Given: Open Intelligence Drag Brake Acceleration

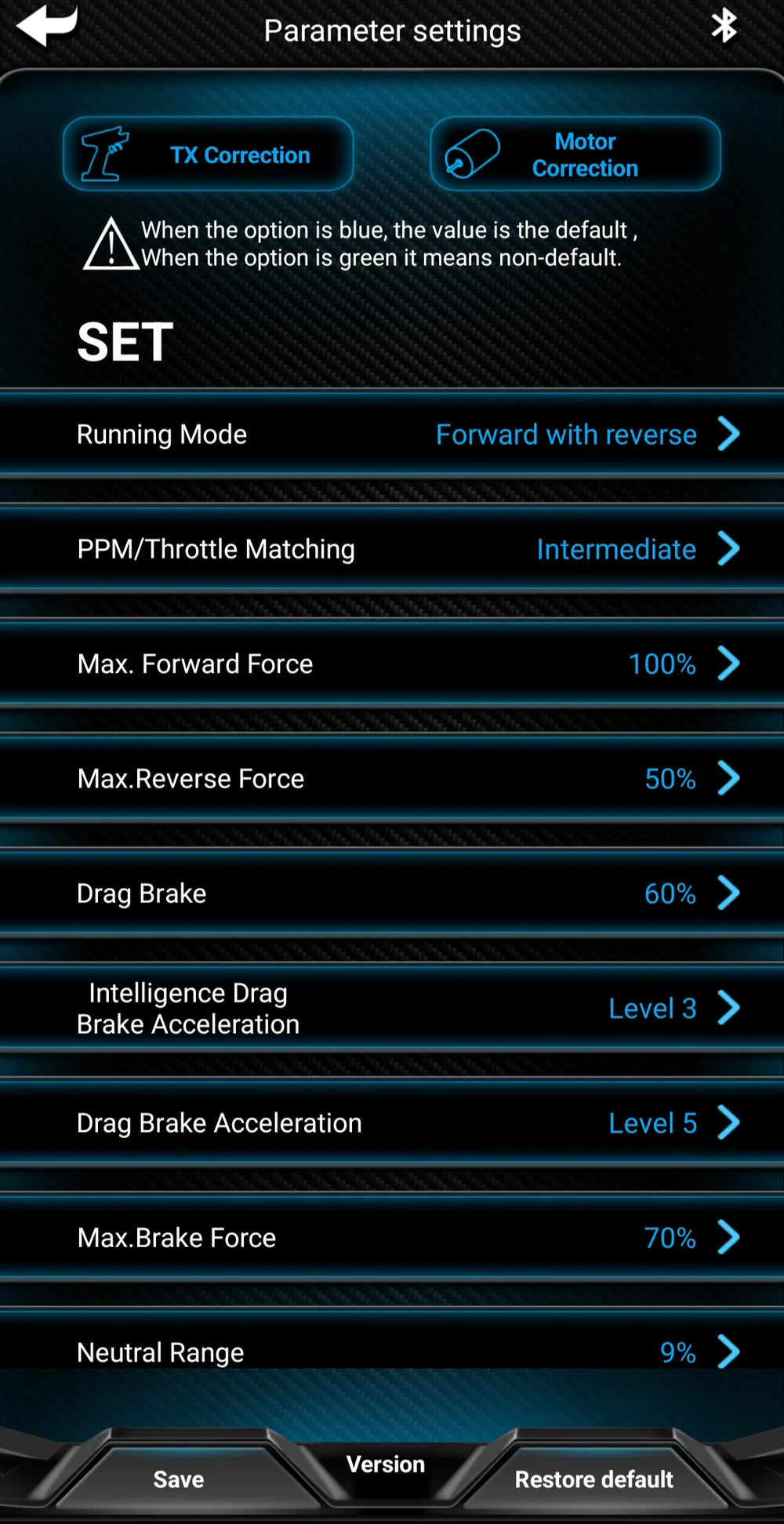Looking at the screenshot, I should (x=392, y=1008).
